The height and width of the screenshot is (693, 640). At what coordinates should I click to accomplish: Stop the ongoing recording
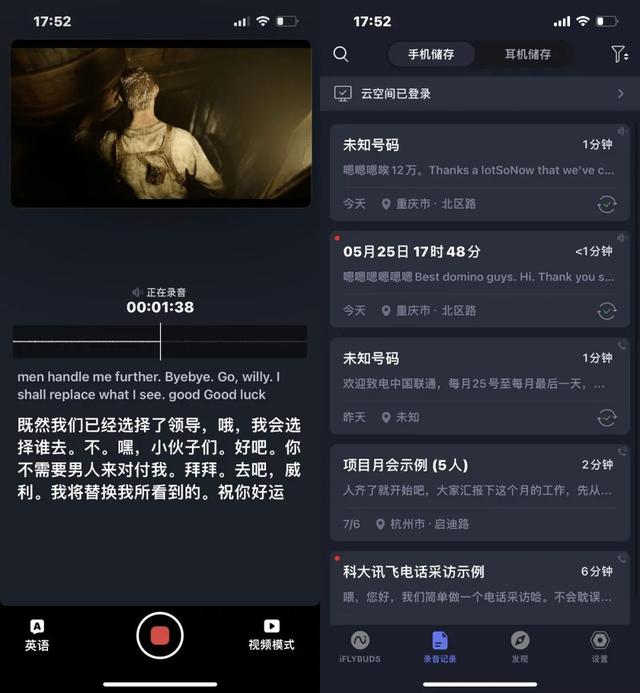coord(160,635)
